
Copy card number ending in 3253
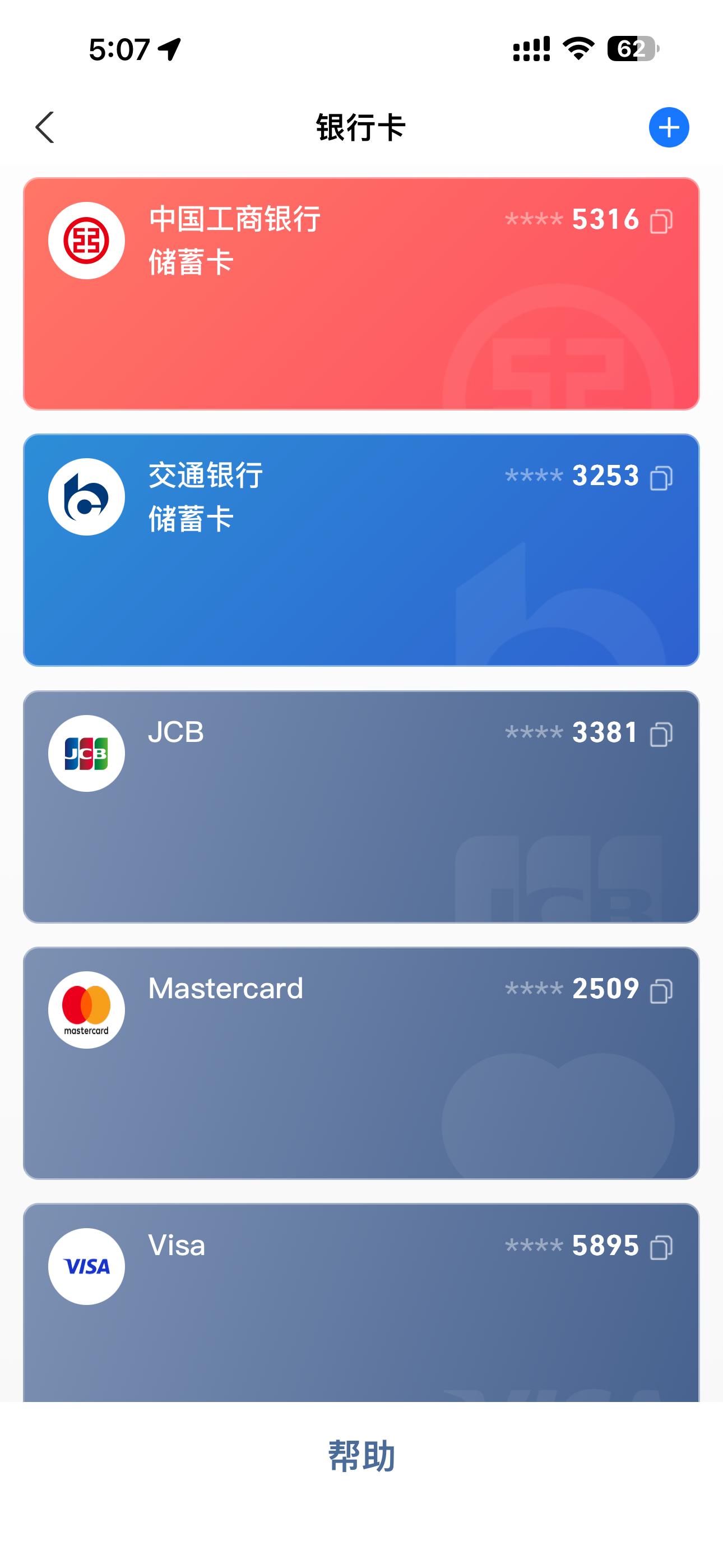(x=661, y=478)
